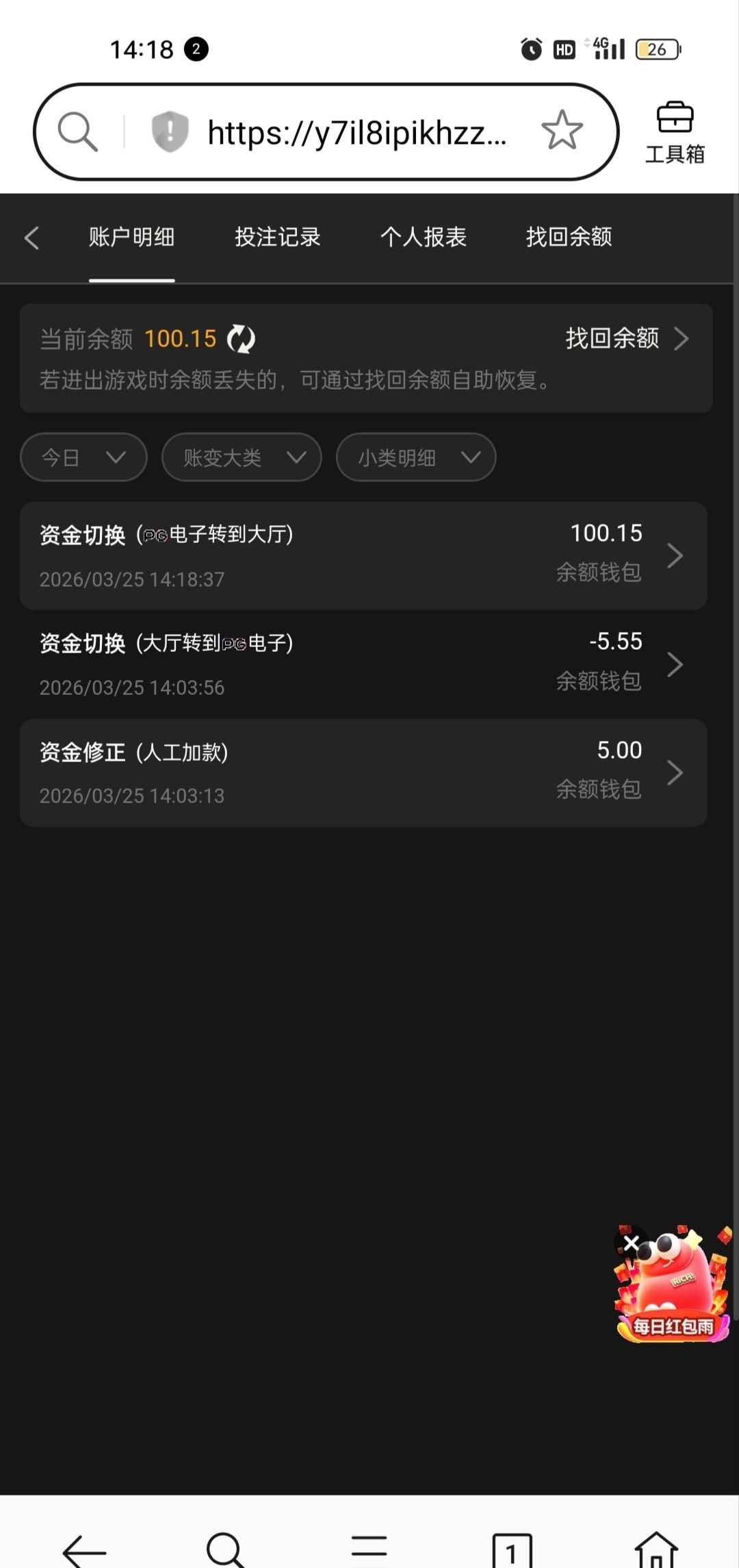Go to the browser home page
The height and width of the screenshot is (1568, 739).
(656, 1549)
